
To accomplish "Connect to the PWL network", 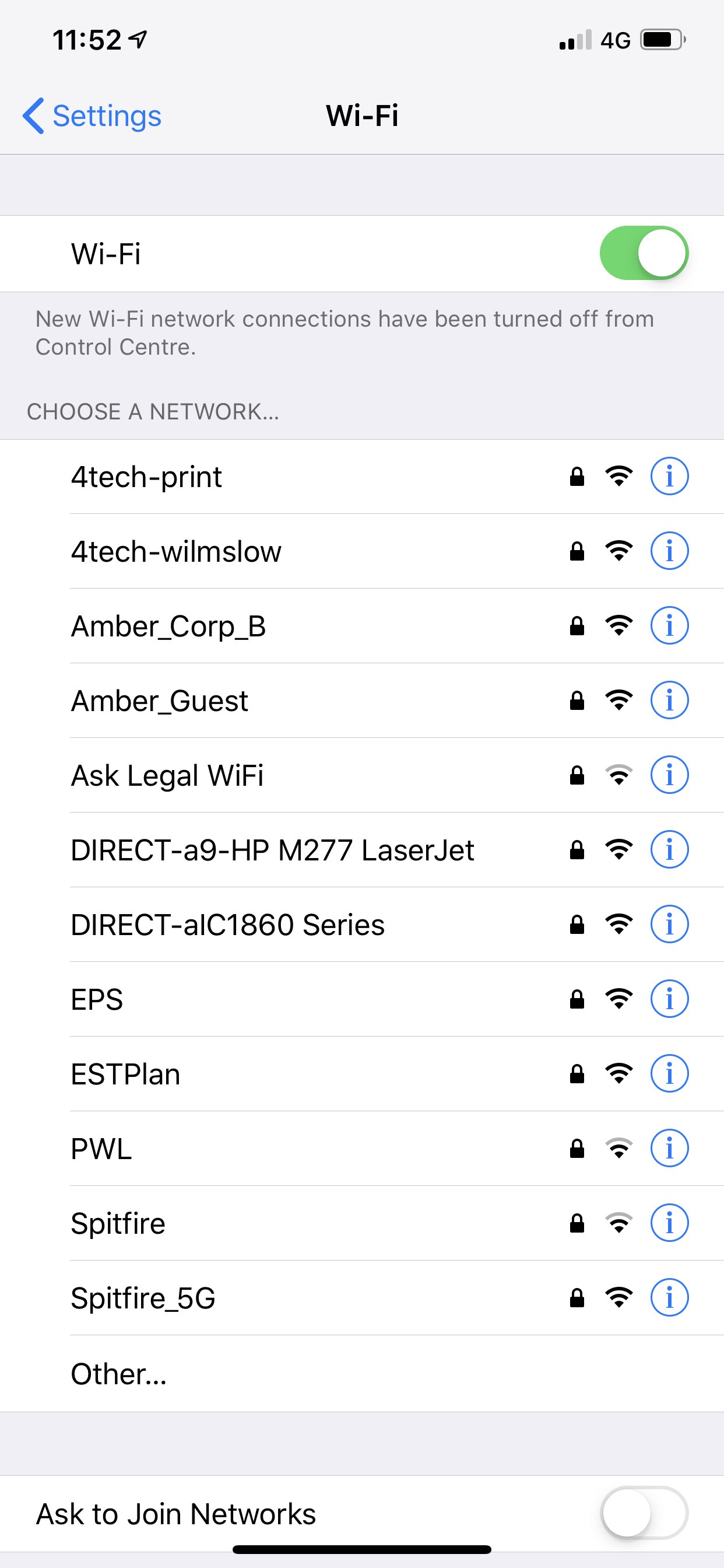I will tap(362, 1149).
